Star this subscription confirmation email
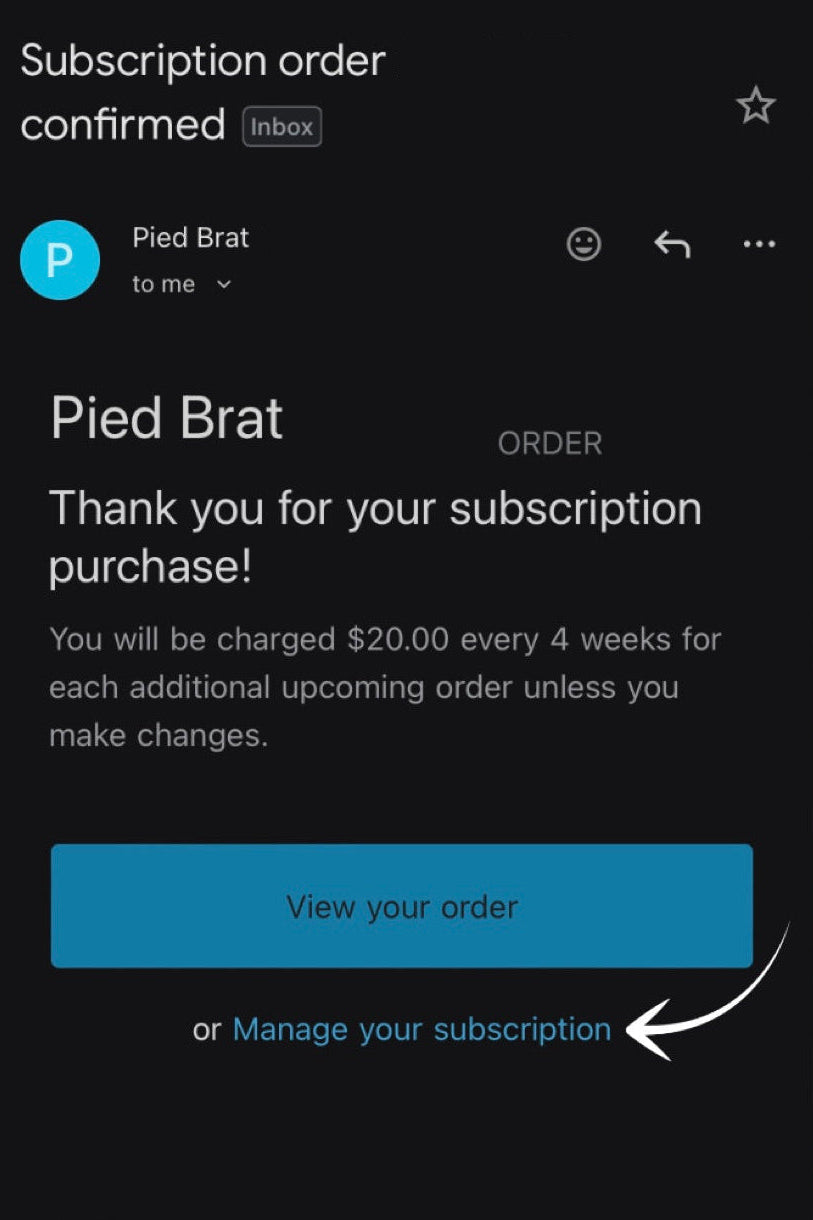 [x=755, y=105]
